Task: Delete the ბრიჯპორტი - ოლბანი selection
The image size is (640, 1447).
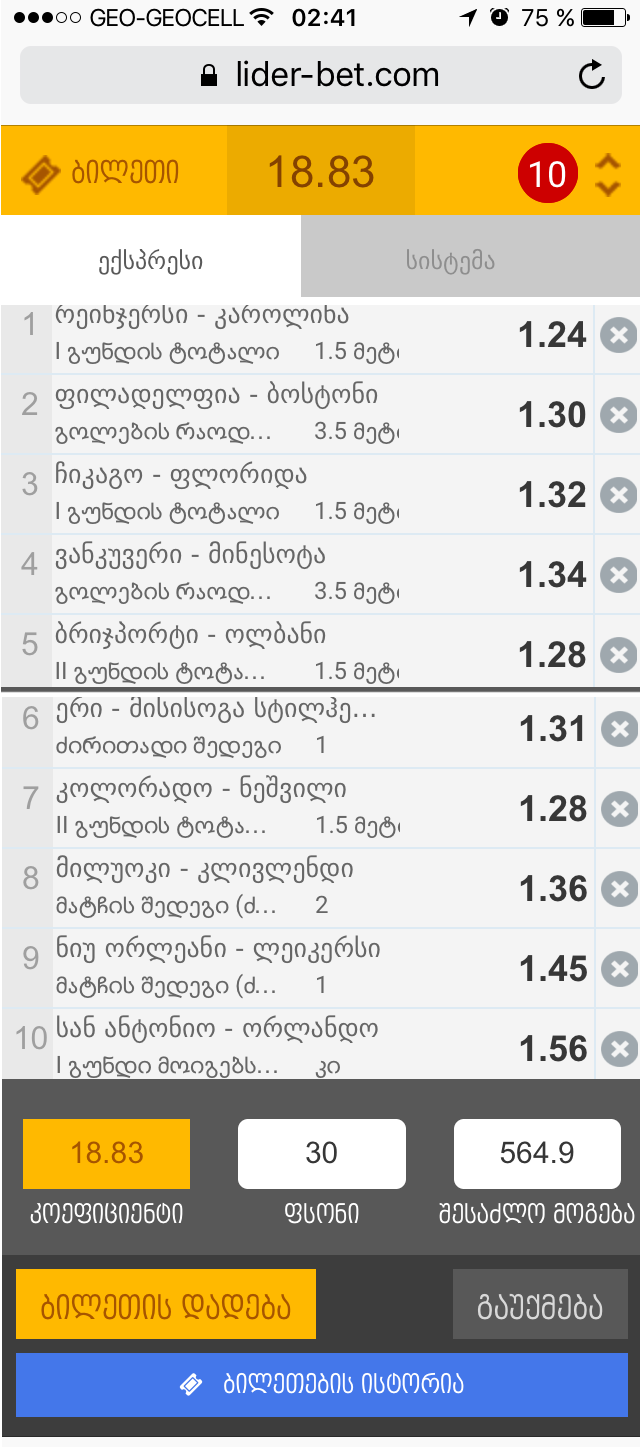Action: 618,655
